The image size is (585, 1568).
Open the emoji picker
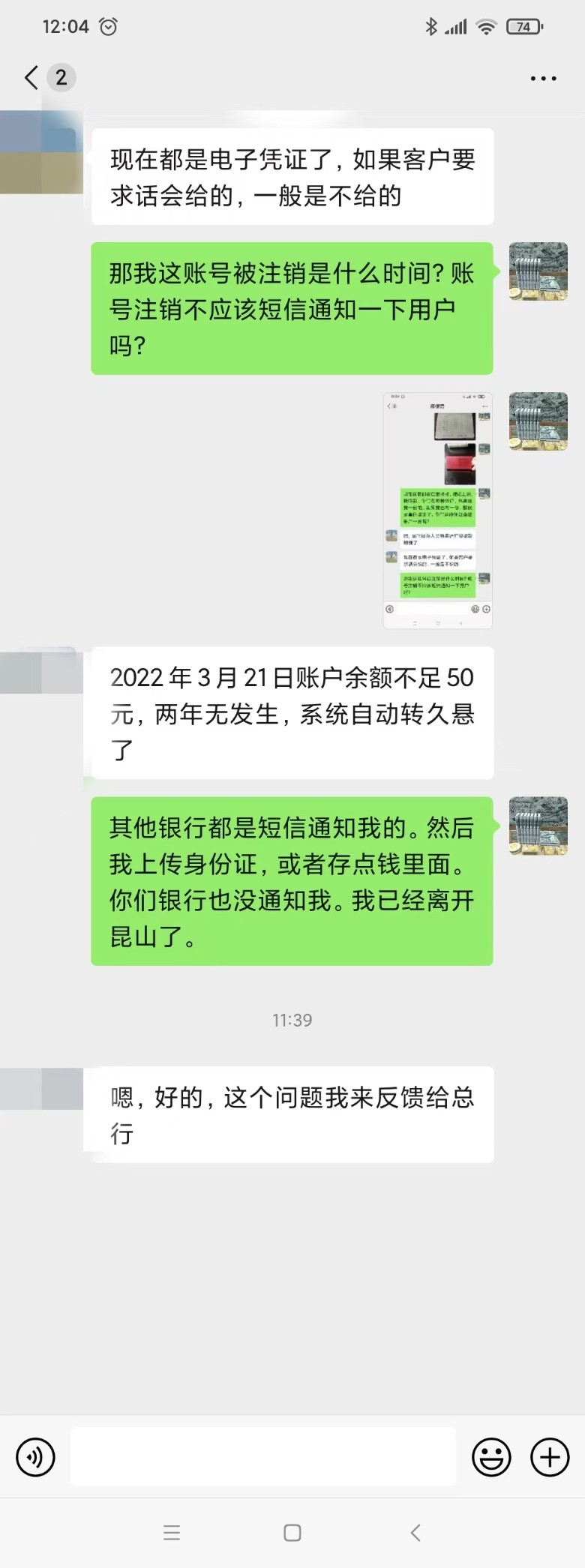[491, 1457]
